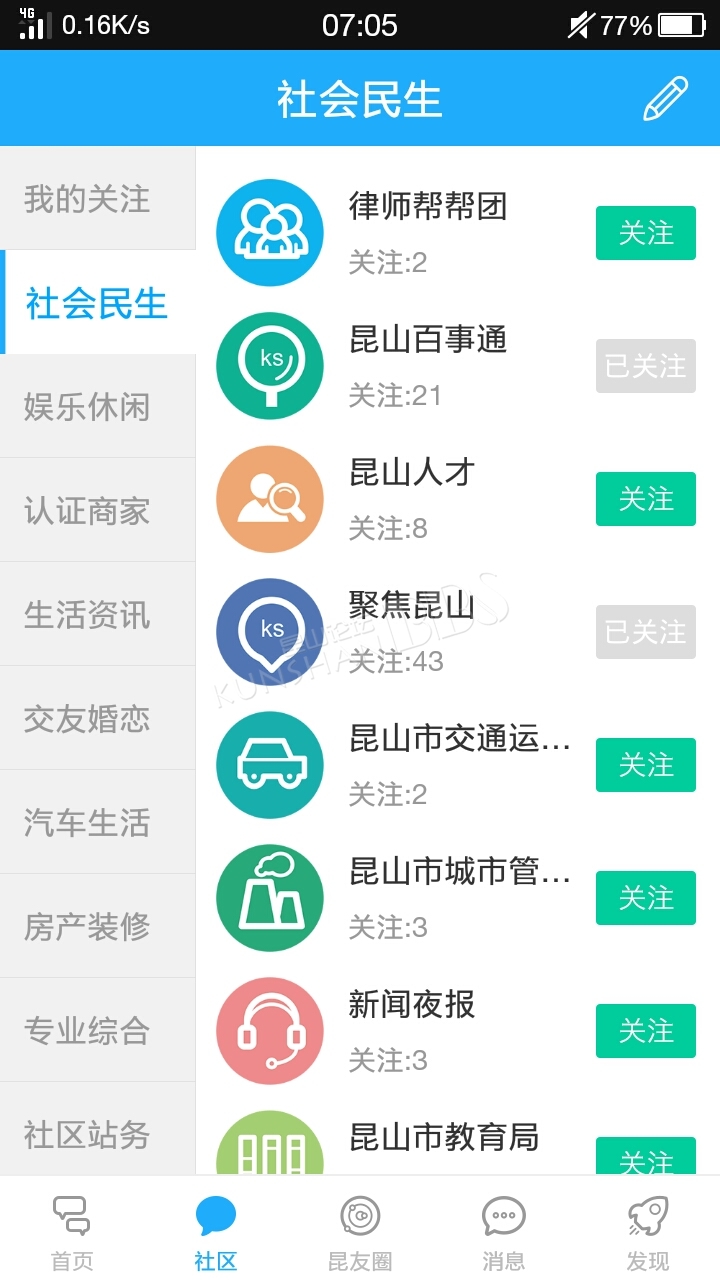Screen dimensions: 720x1280
Task: Unfollow 昆山百事通 via 已关注 button
Action: click(646, 366)
